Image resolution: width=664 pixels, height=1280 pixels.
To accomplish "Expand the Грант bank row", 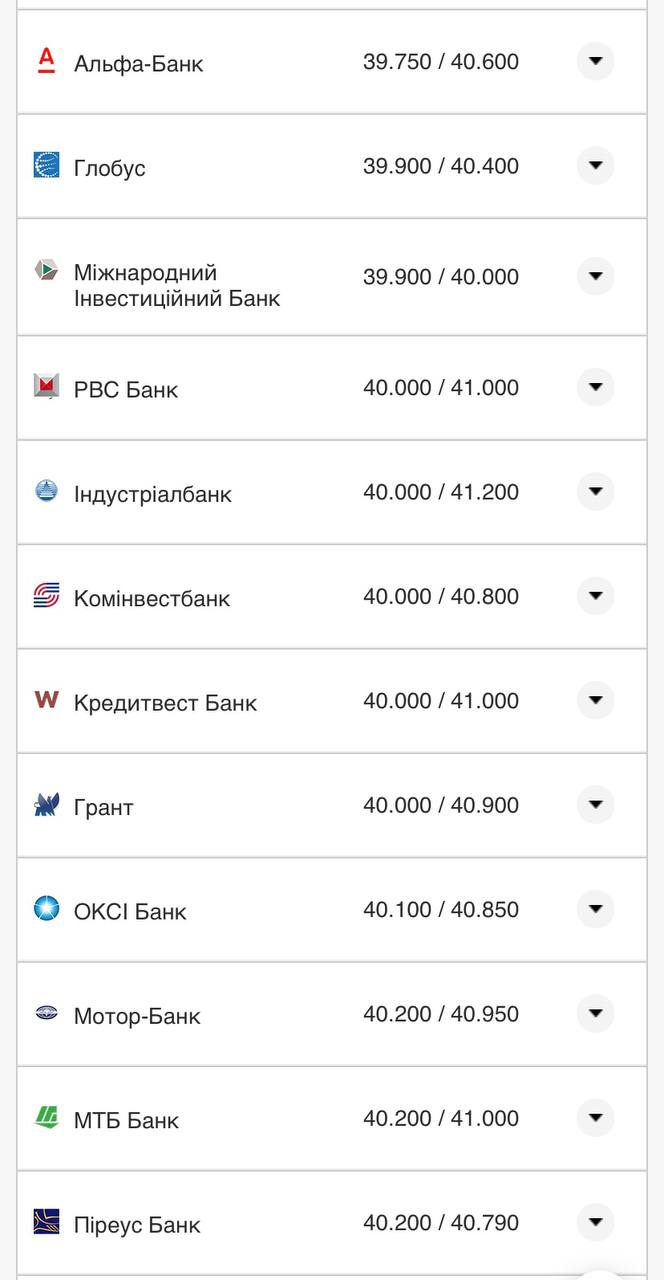I will tap(595, 805).
